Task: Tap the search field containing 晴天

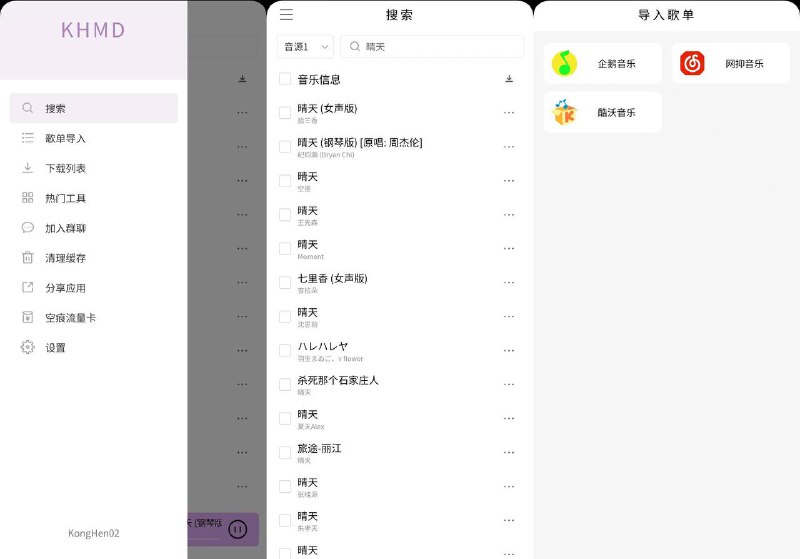Action: [432, 47]
